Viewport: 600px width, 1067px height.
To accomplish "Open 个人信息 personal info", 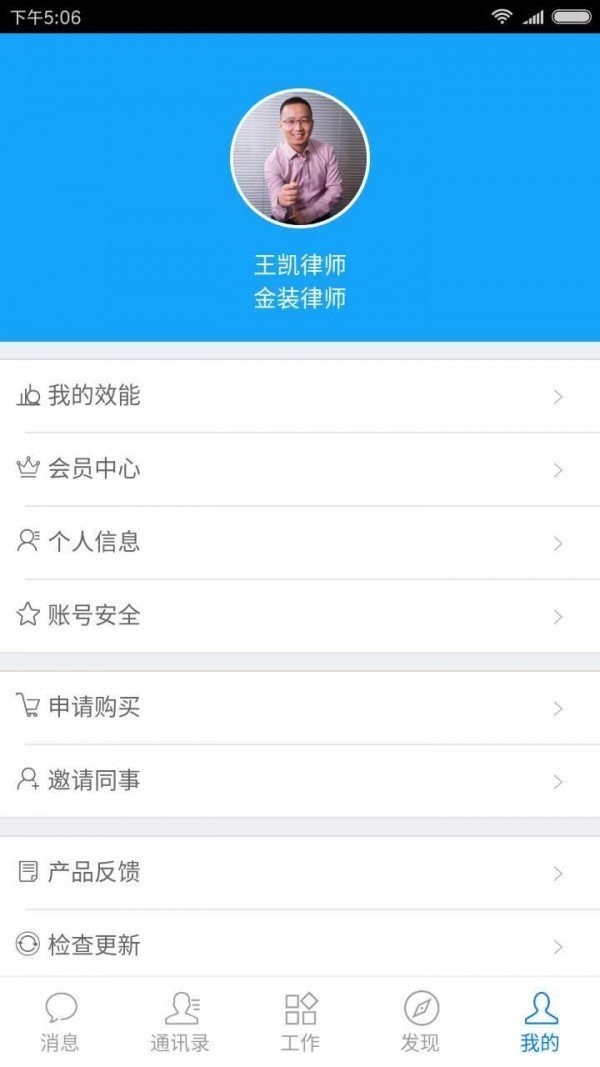I will [x=300, y=542].
